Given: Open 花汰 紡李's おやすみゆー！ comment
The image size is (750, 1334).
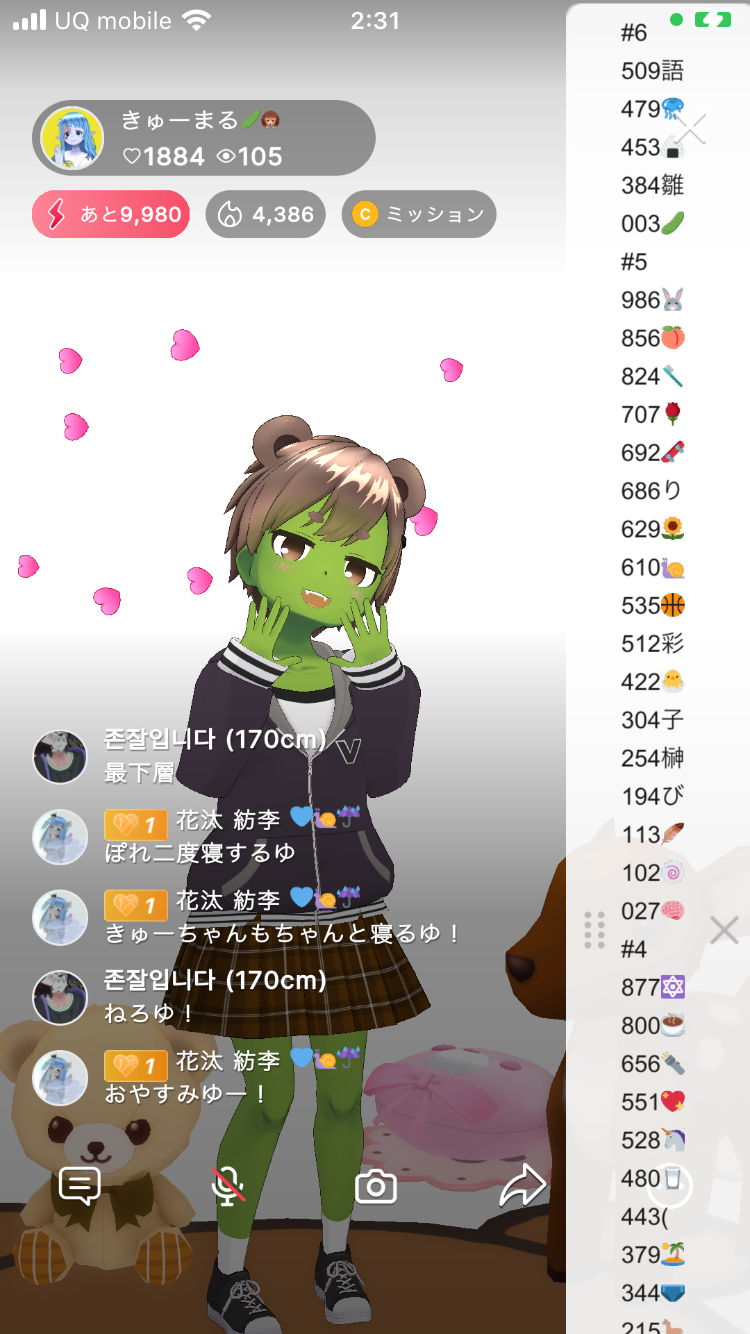Looking at the screenshot, I should tap(187, 1093).
